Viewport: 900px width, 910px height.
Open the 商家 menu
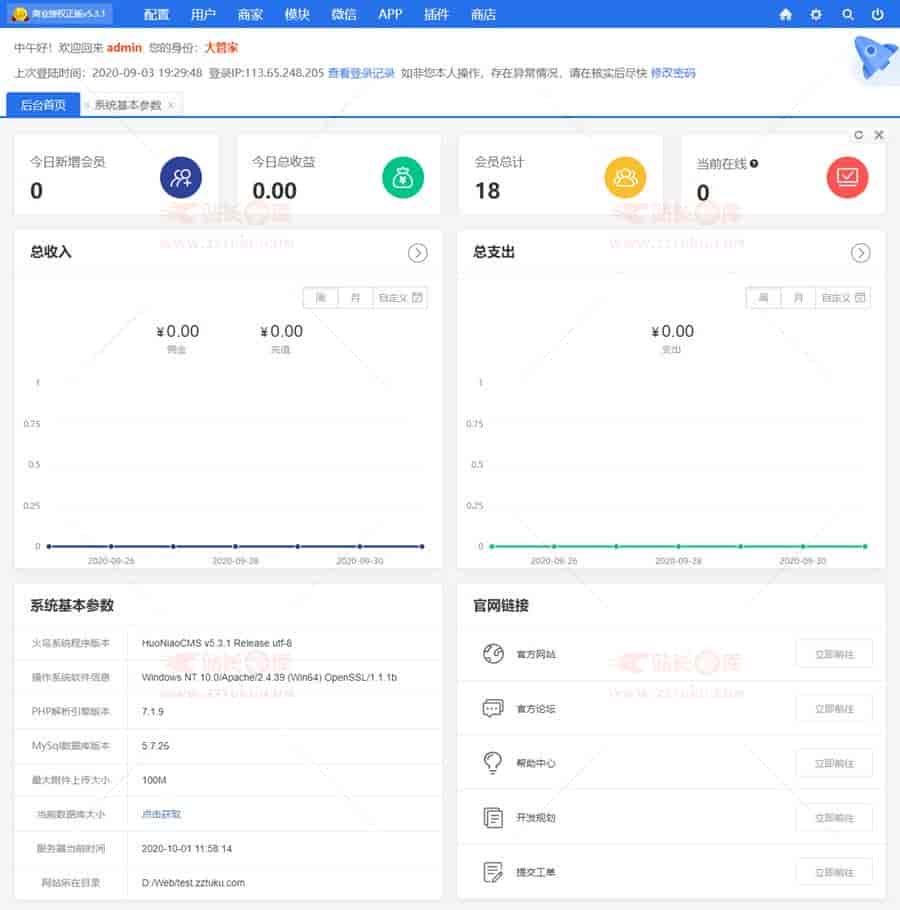point(250,14)
